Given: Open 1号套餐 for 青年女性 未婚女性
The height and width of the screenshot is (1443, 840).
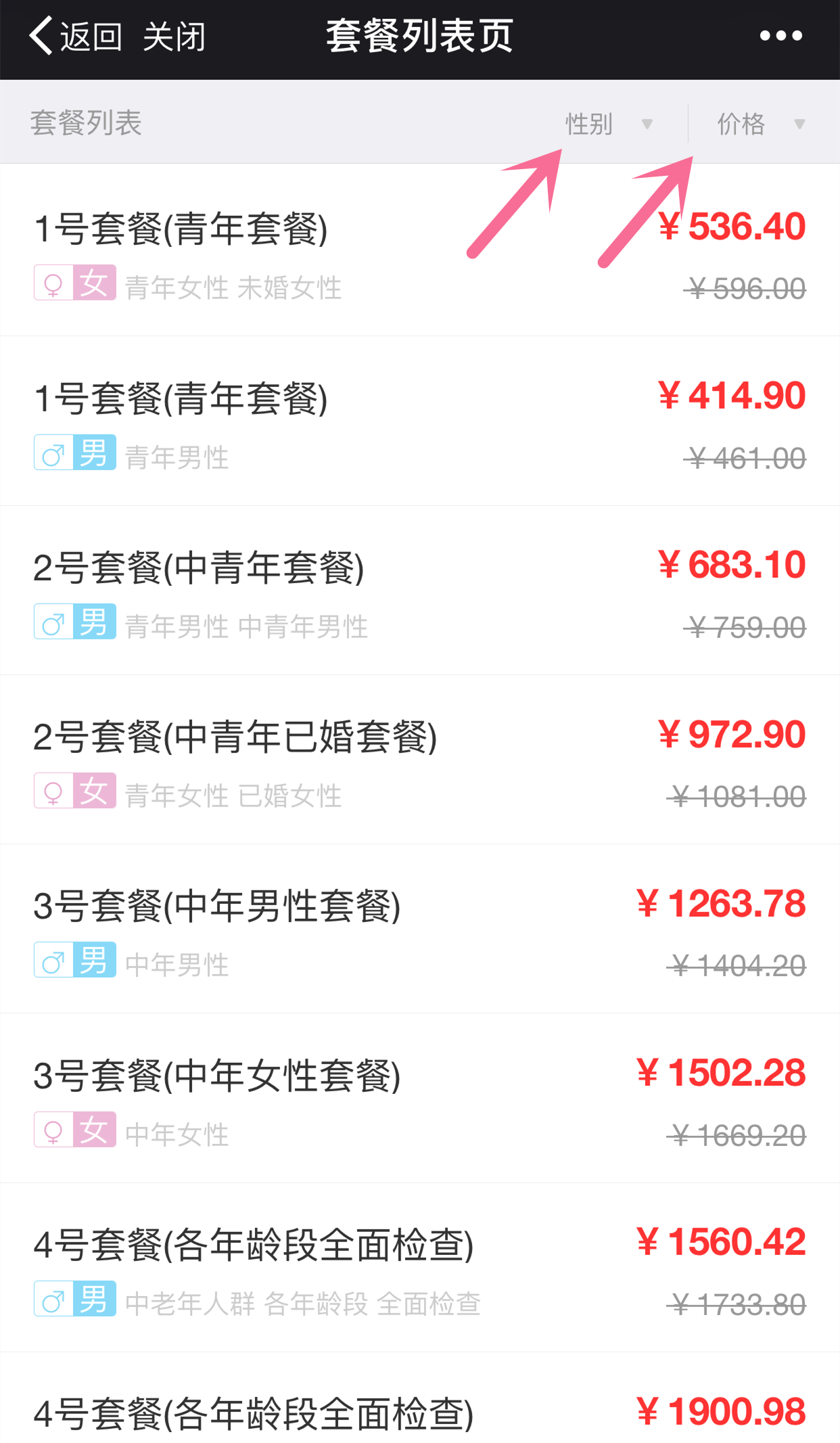Looking at the screenshot, I should coord(420,250).
